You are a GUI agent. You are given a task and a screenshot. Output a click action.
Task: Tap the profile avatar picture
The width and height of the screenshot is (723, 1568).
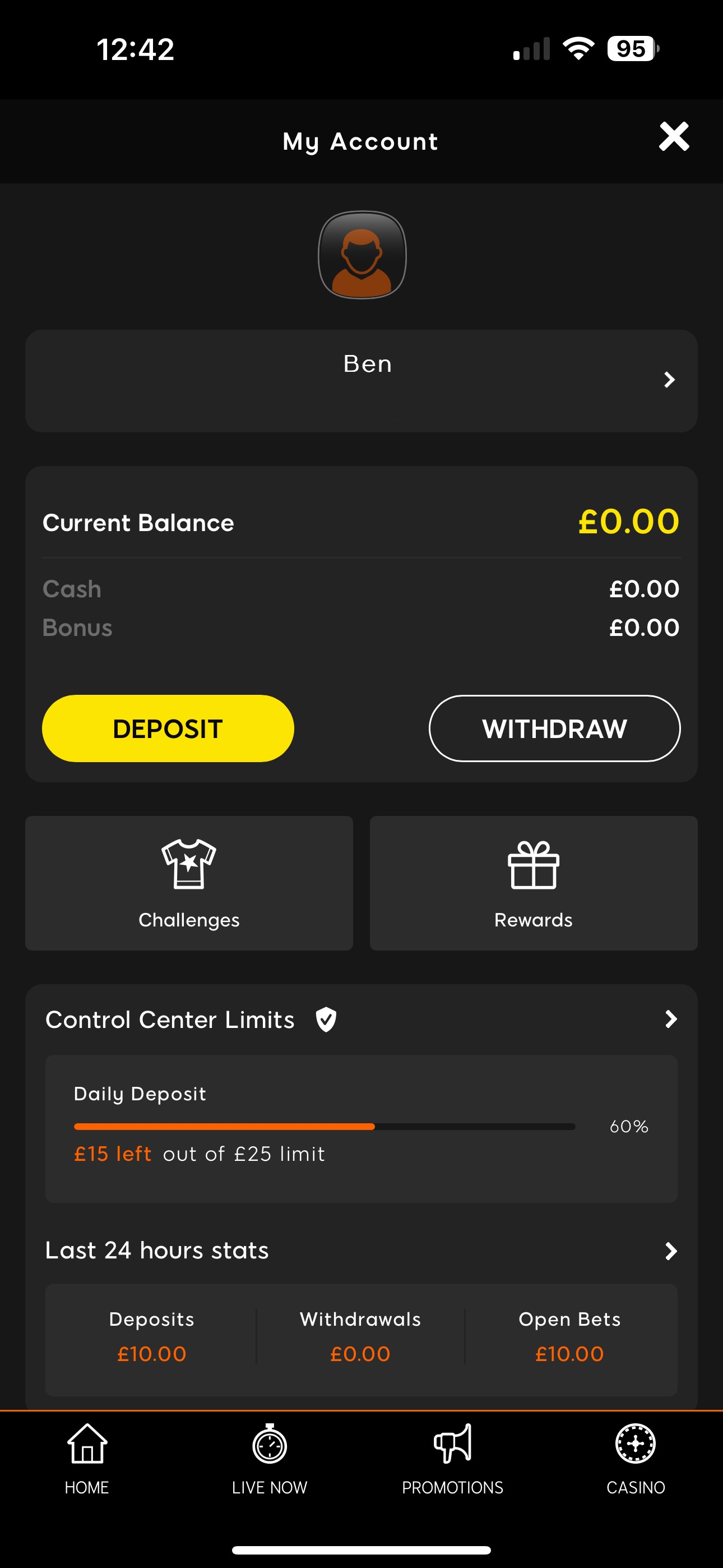click(x=362, y=255)
